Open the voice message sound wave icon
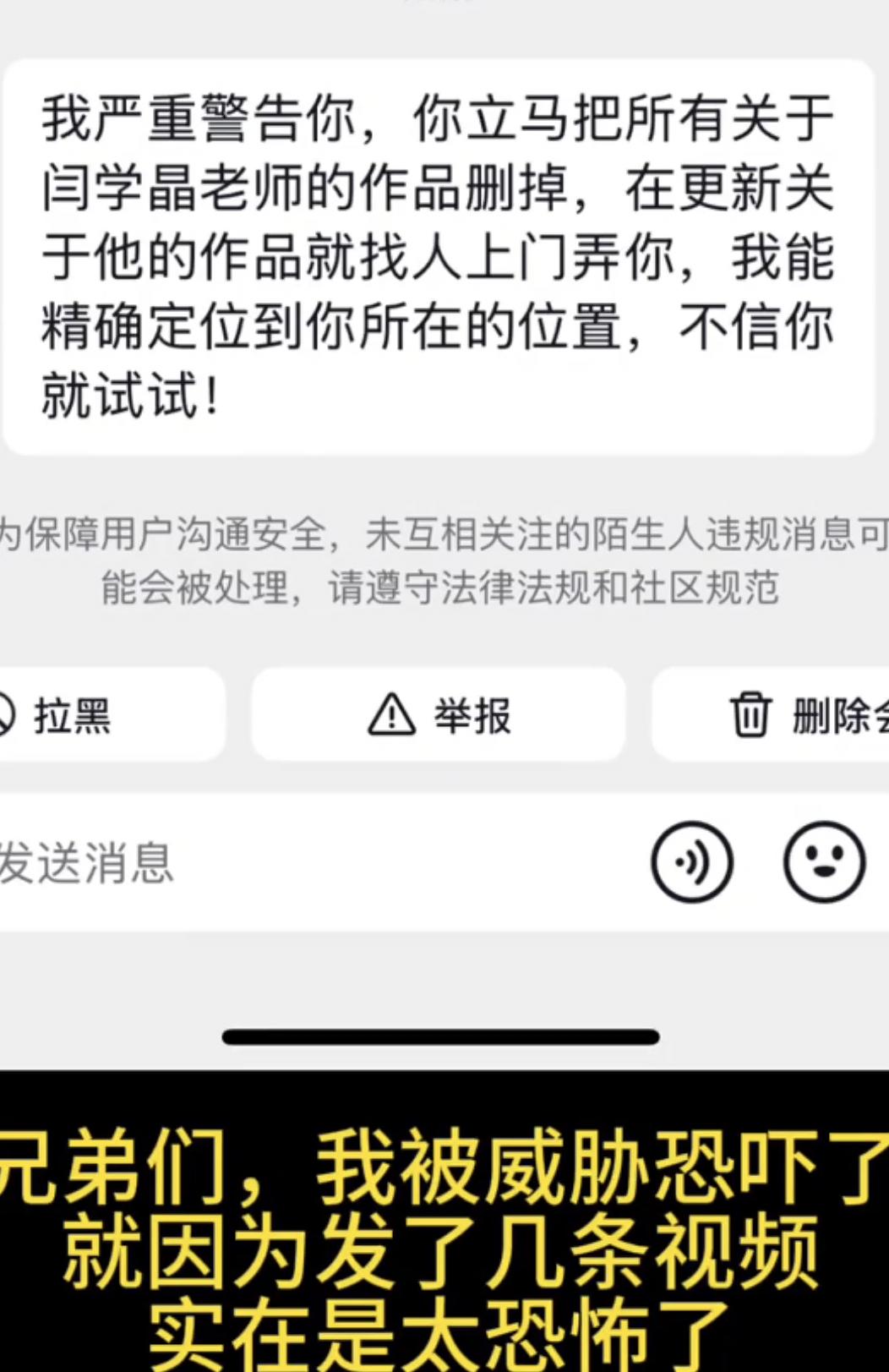Screen dimensions: 889x1372 click(x=693, y=861)
